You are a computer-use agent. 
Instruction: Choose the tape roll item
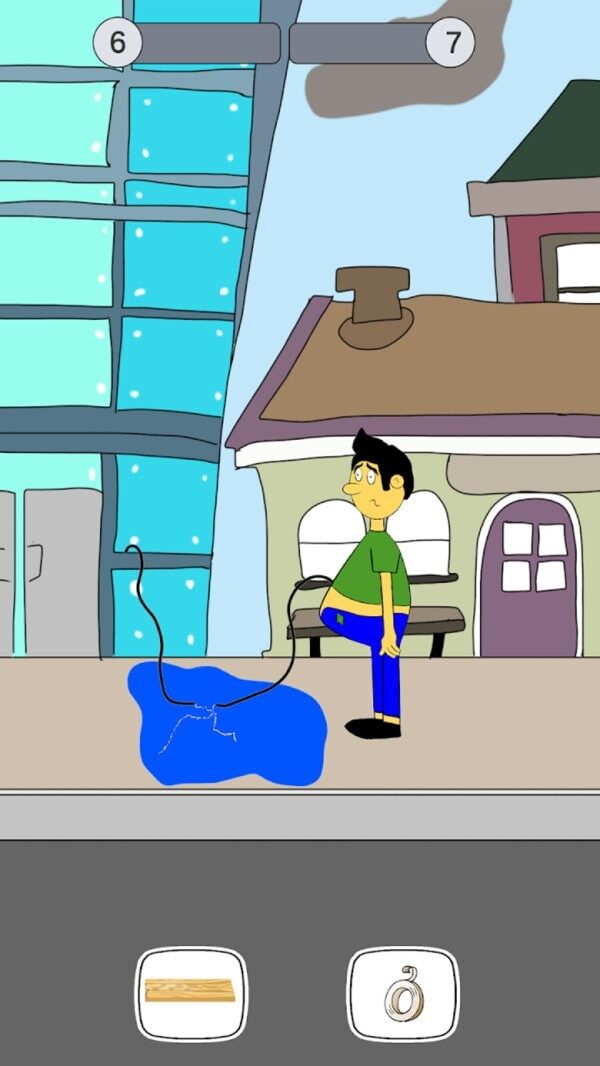[403, 992]
